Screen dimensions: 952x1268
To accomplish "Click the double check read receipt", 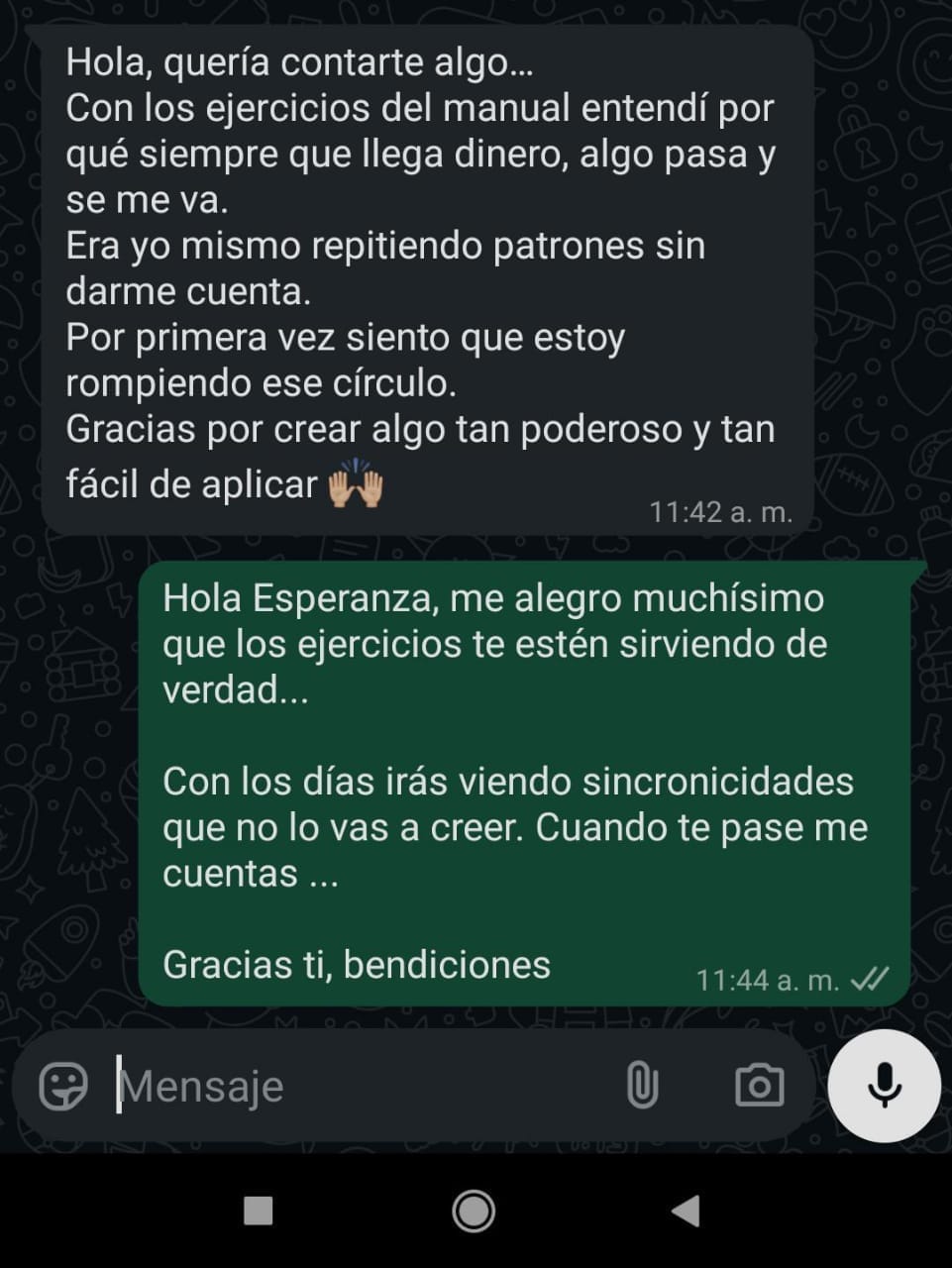I will coord(869,979).
